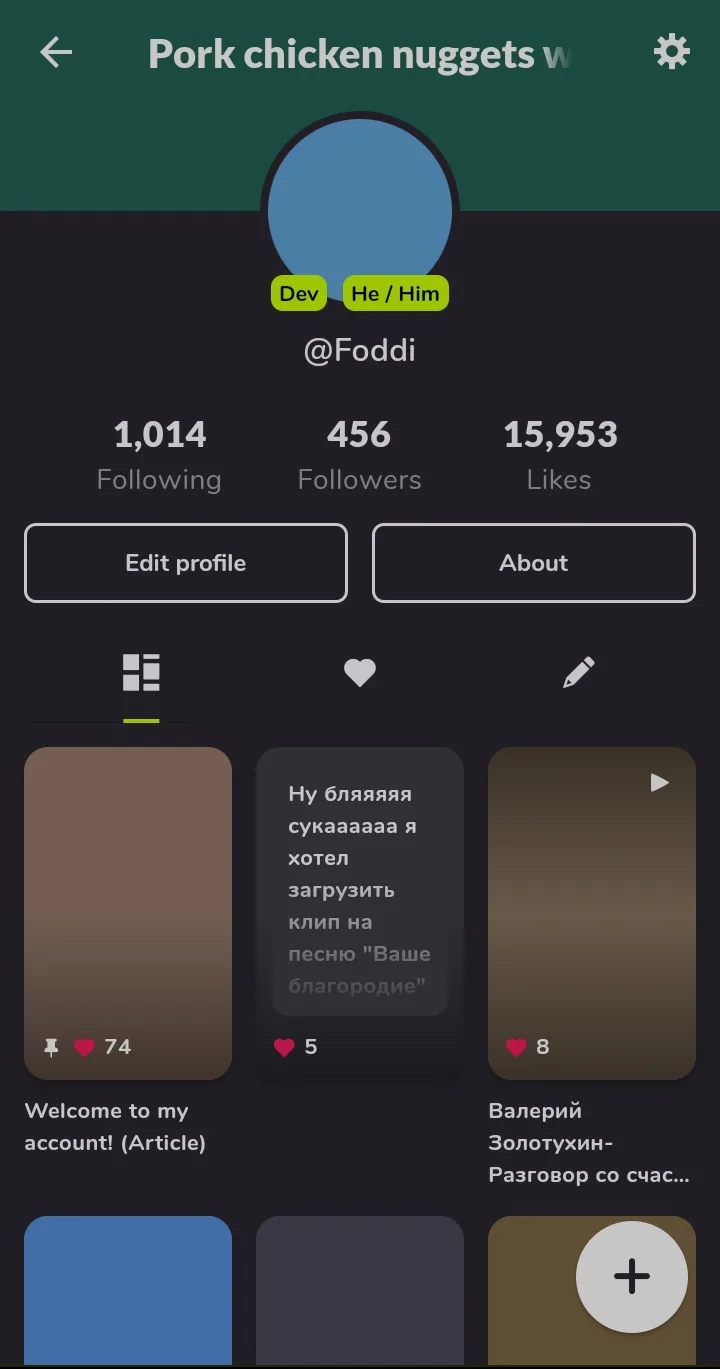
Task: Open the About section
Action: (x=534, y=563)
